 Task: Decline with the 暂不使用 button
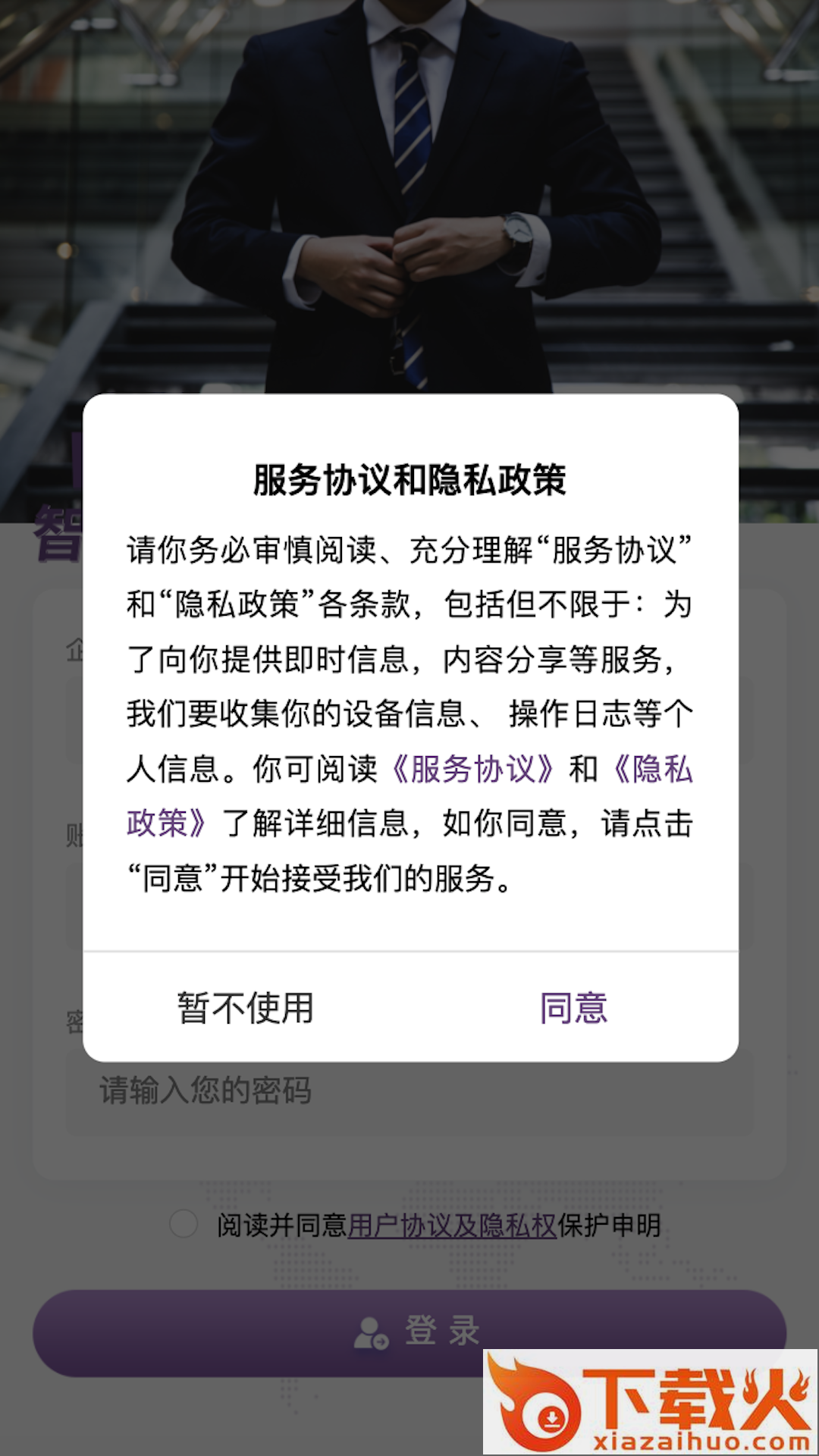click(x=245, y=1008)
